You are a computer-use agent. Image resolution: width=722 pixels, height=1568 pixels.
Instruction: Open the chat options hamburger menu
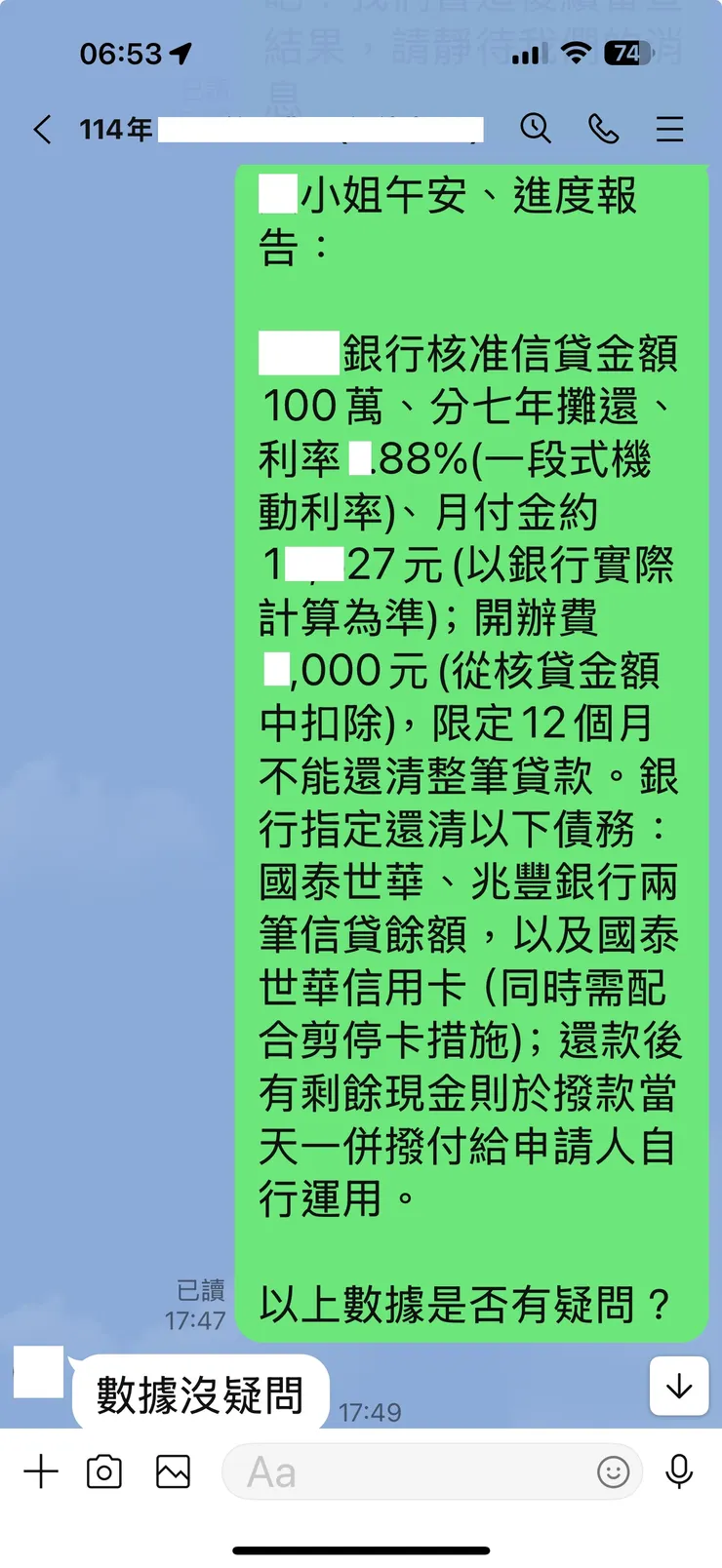click(669, 128)
